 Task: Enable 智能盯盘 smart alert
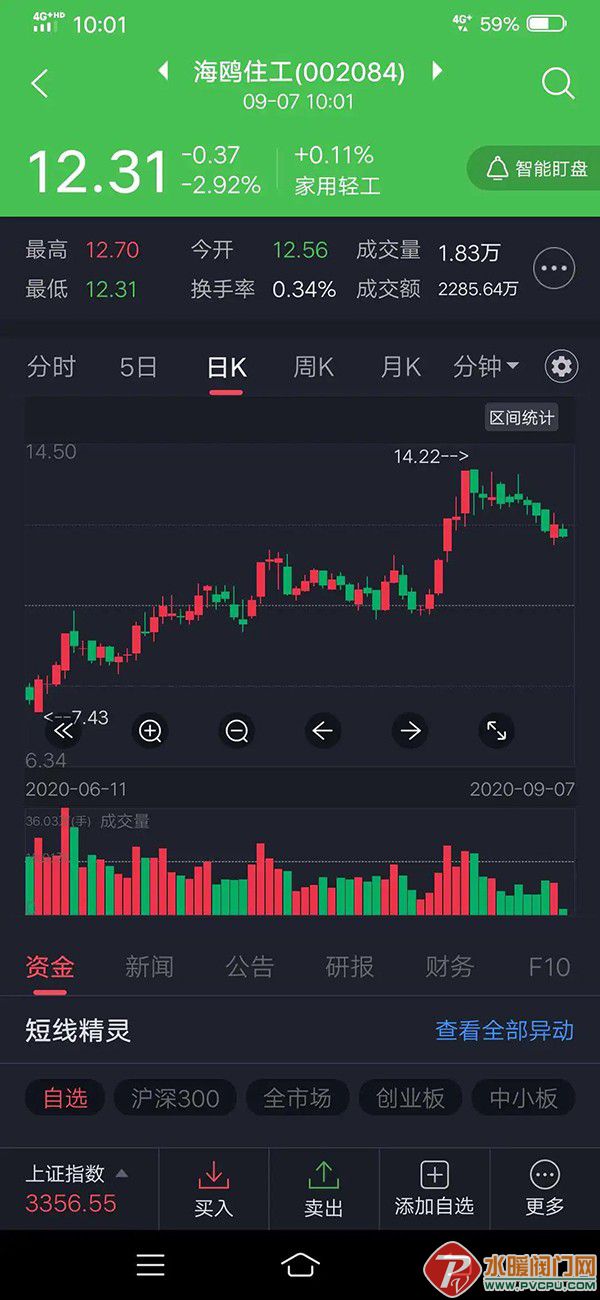pyautogui.click(x=537, y=169)
